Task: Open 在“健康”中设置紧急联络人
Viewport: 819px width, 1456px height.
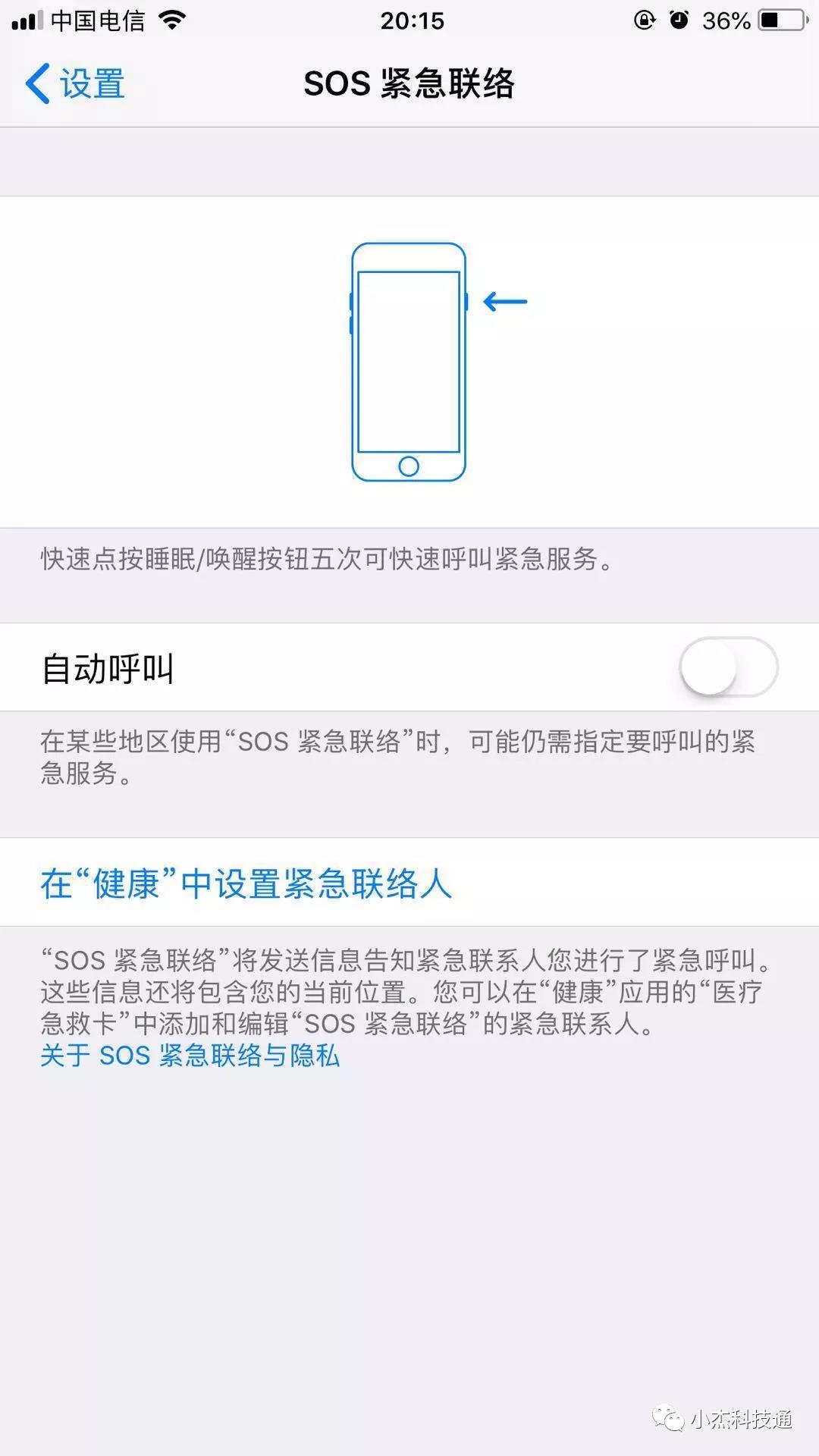Action: coord(246,883)
